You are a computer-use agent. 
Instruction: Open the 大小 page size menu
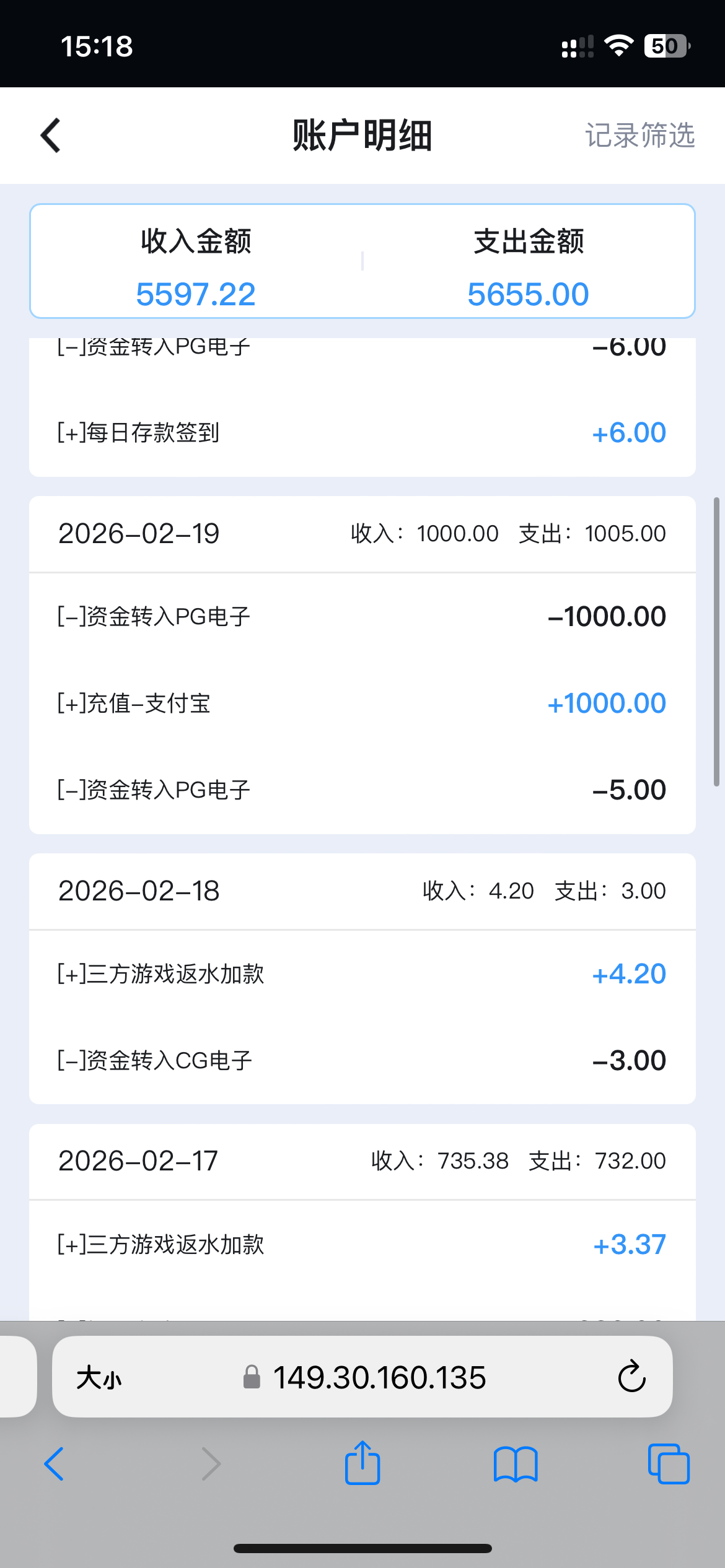(x=99, y=1379)
